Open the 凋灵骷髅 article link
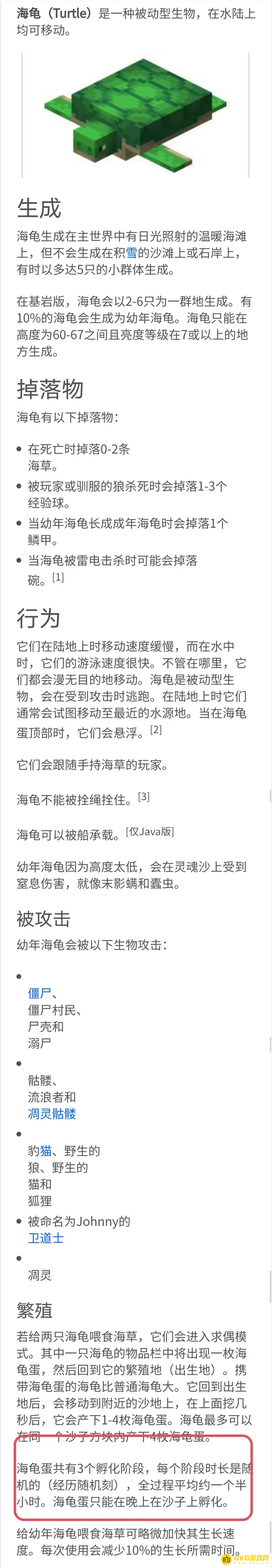The image size is (272, 1568). coord(52,1113)
